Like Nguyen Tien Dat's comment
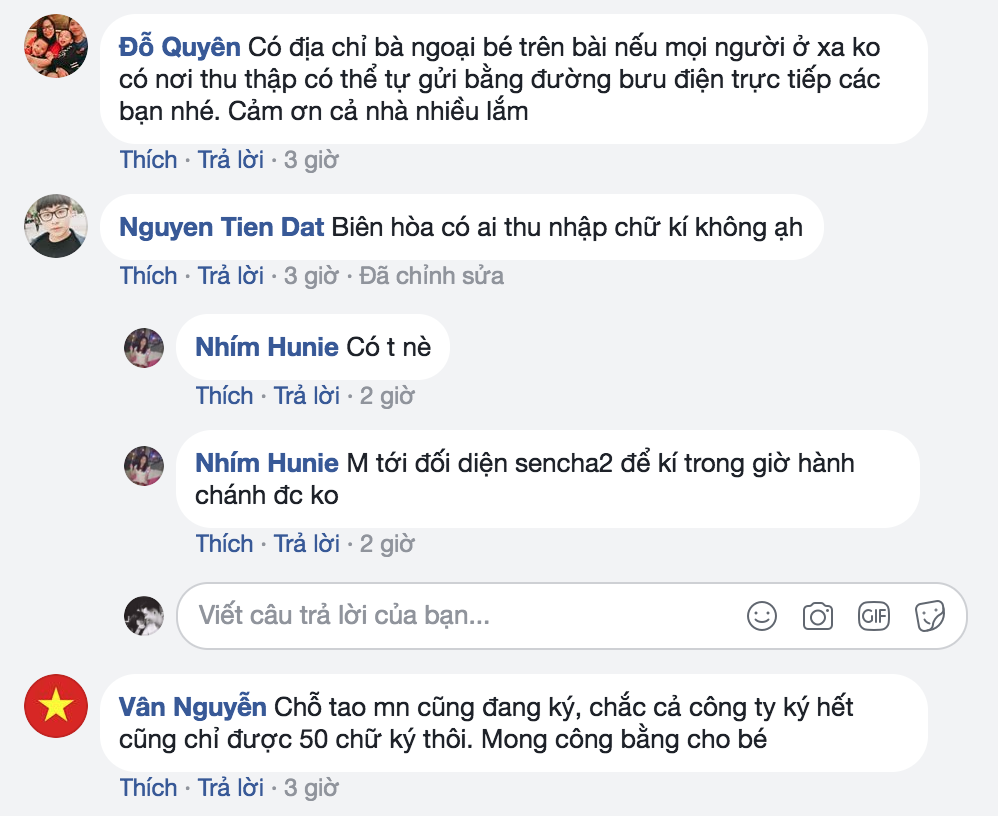This screenshot has width=998, height=816. click(x=148, y=276)
